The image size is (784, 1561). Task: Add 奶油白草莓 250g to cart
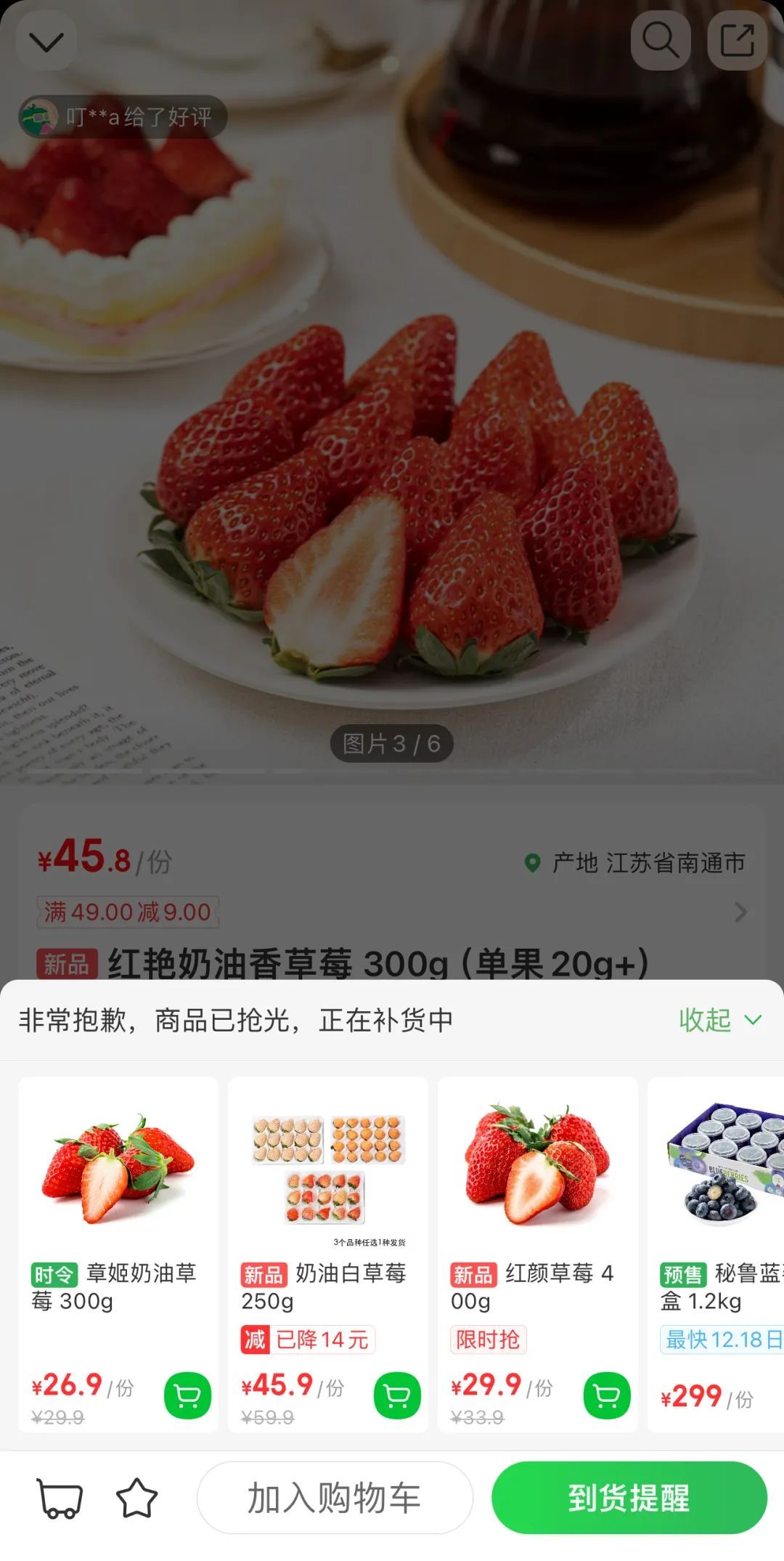[397, 1395]
